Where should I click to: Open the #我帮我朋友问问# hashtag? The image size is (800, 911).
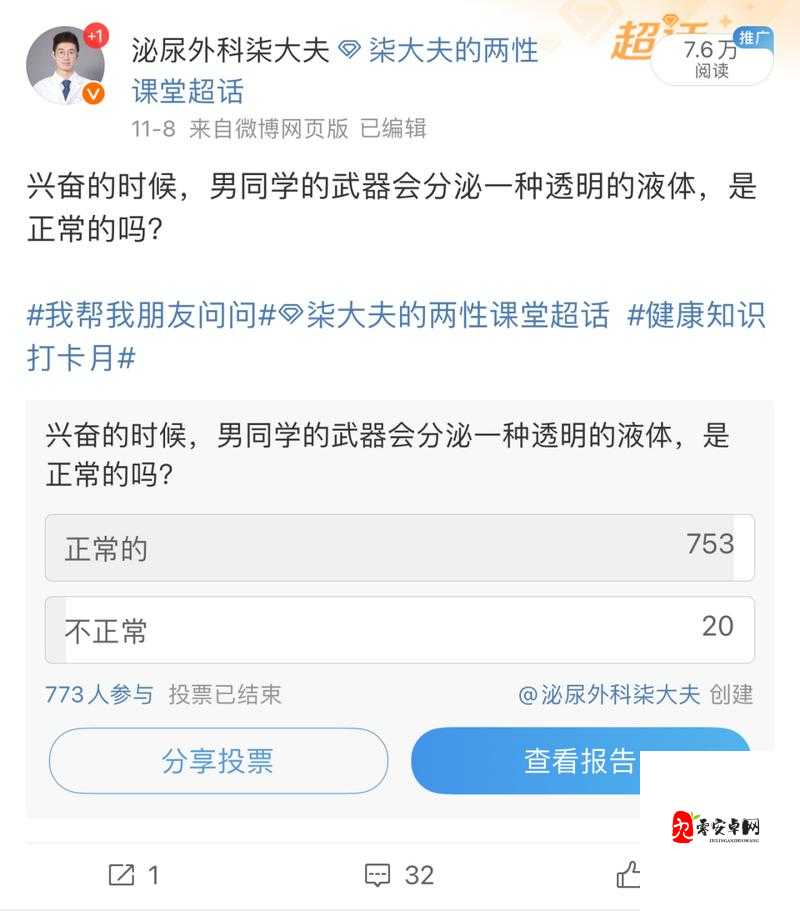click(148, 315)
